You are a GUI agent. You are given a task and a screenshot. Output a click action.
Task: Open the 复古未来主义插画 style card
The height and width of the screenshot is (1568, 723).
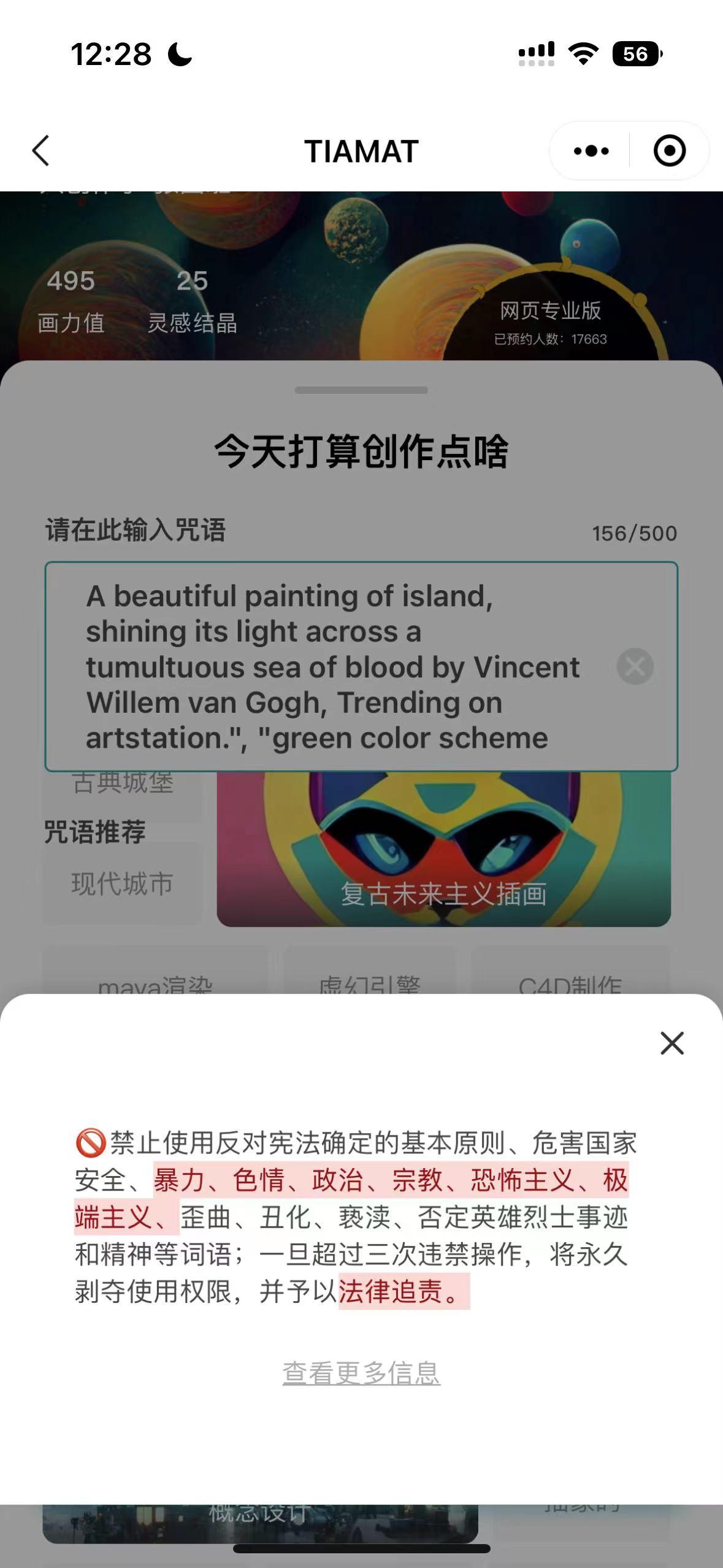(443, 859)
